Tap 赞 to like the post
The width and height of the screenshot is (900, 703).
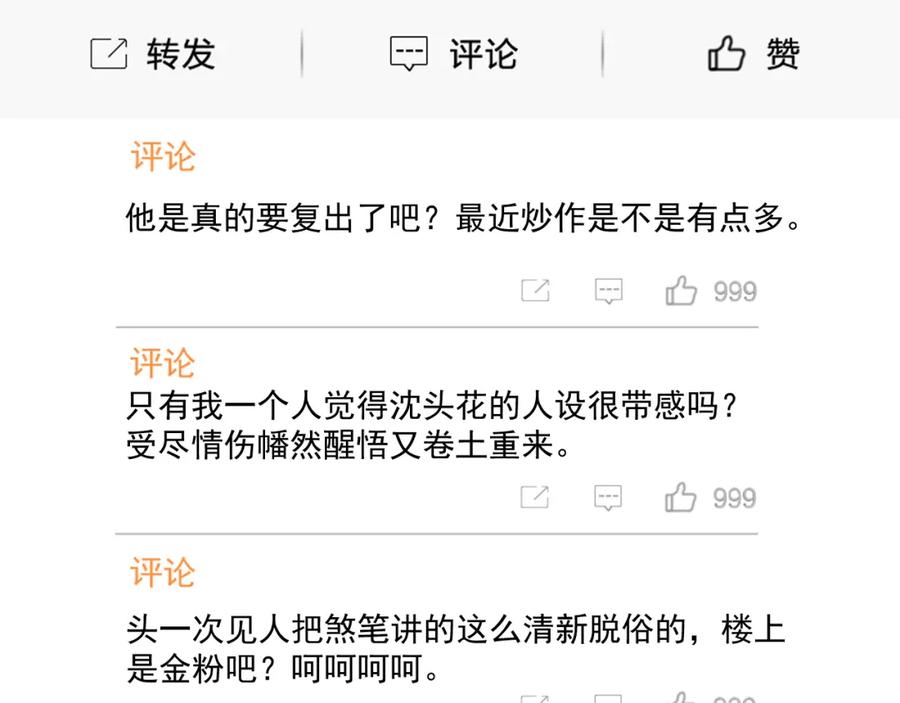(x=754, y=54)
